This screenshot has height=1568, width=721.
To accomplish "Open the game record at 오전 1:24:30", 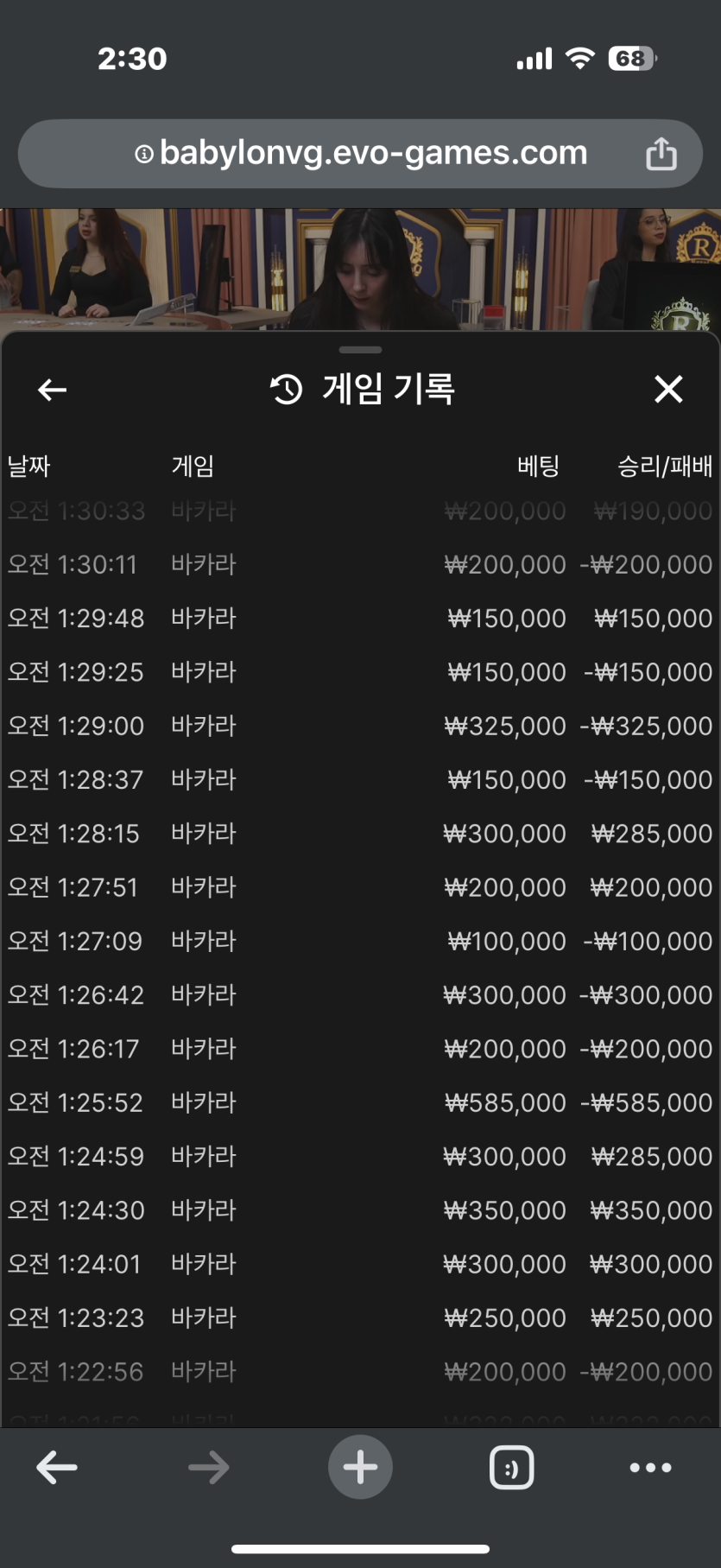I will [x=360, y=1210].
